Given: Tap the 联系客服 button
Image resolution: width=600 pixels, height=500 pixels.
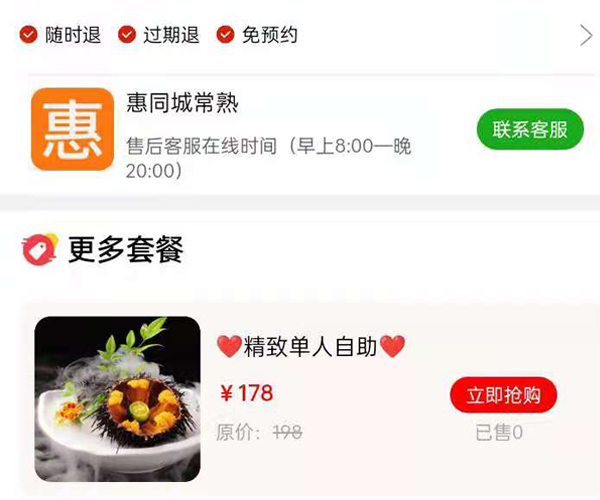Looking at the screenshot, I should tap(529, 129).
